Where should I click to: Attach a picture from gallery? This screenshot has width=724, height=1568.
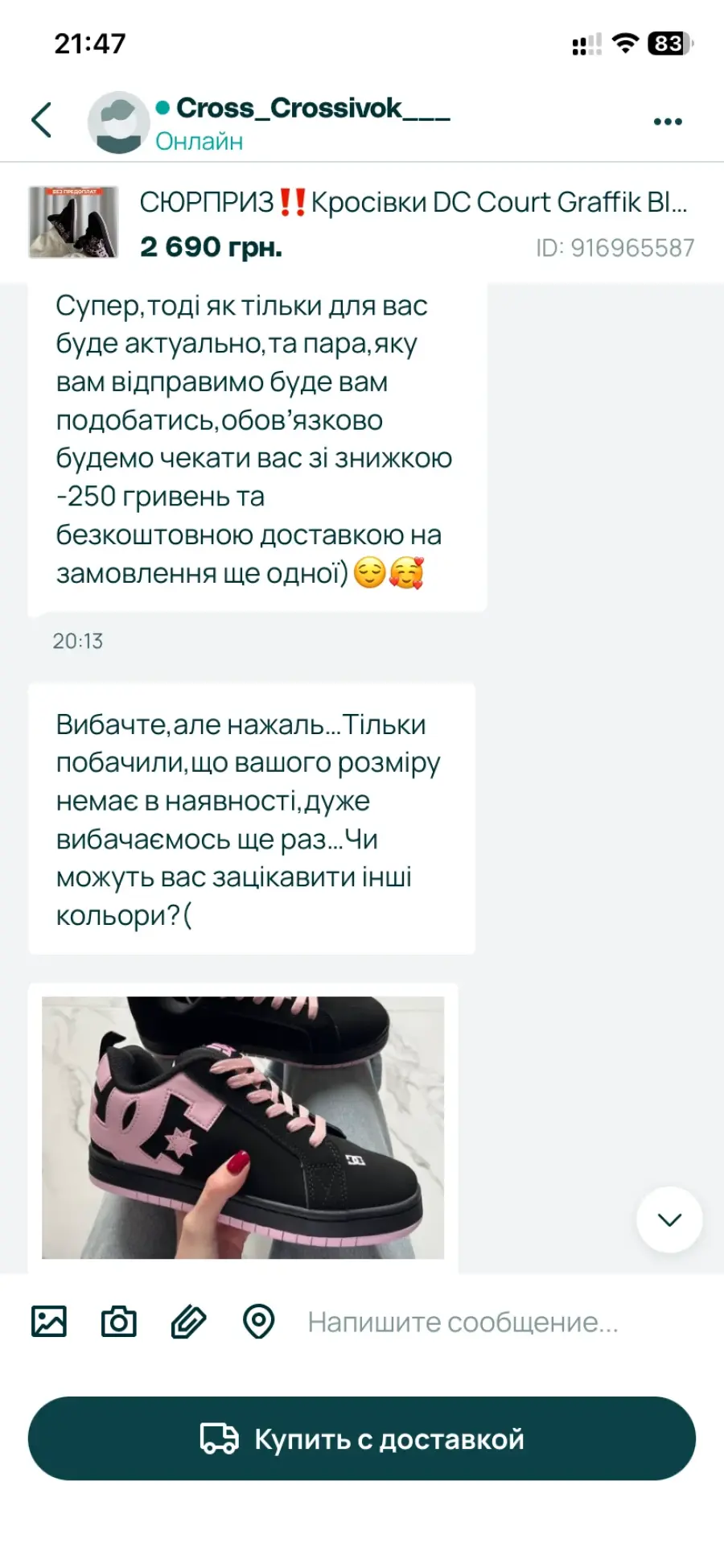click(x=49, y=1322)
